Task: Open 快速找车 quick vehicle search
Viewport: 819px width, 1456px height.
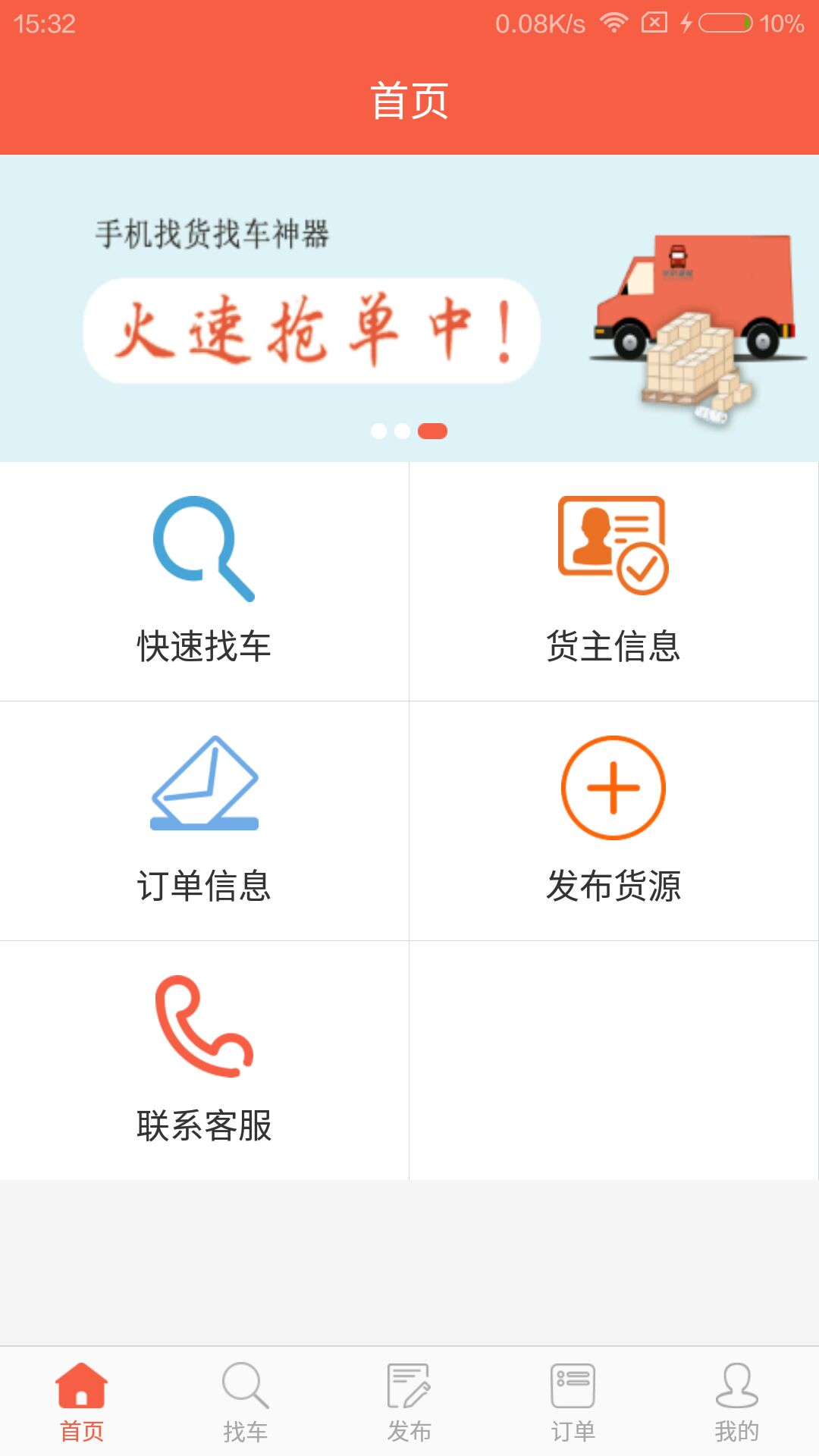Action: coord(204,581)
